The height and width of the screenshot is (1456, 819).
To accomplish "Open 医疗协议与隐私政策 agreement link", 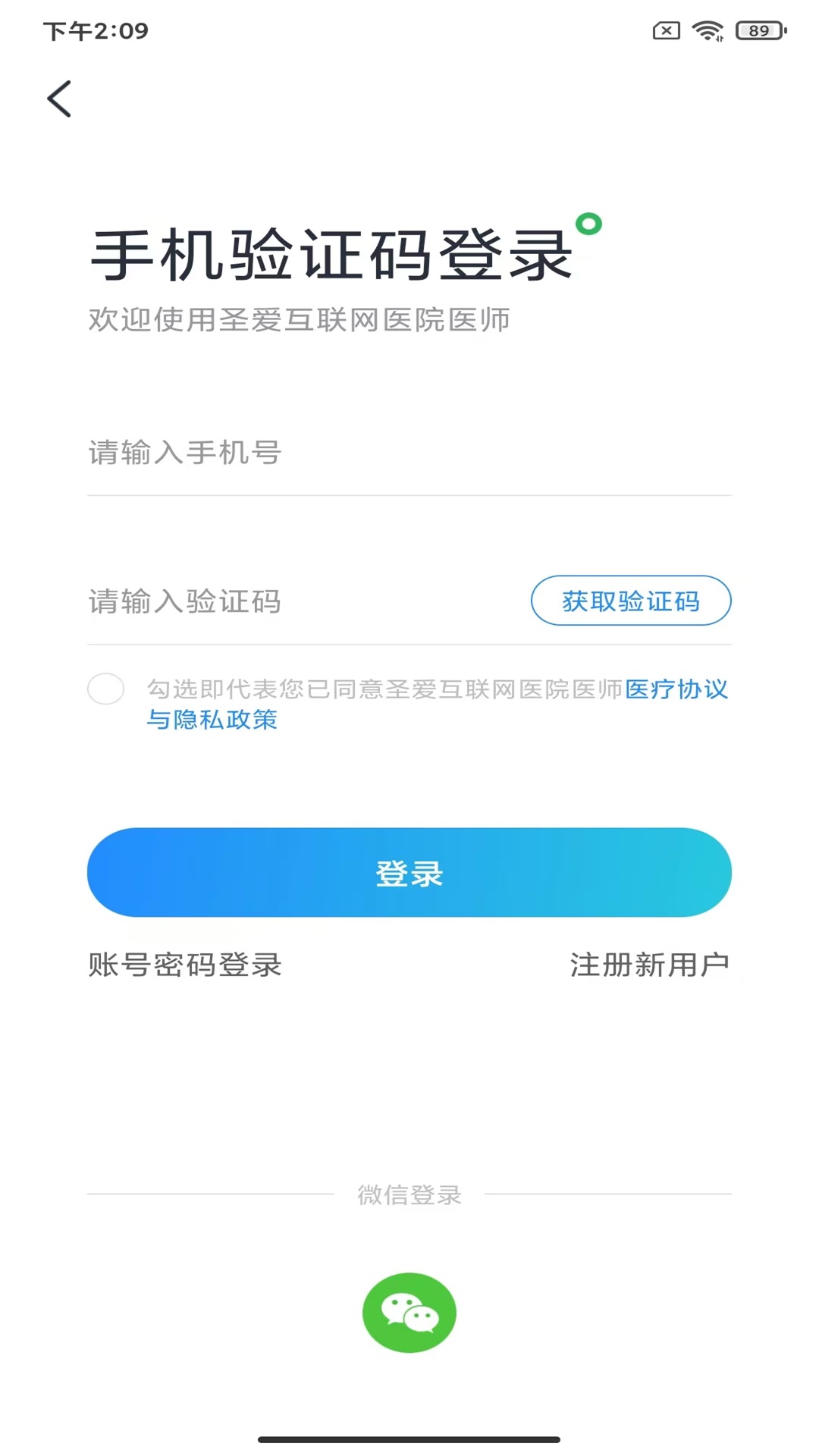I will 676,690.
